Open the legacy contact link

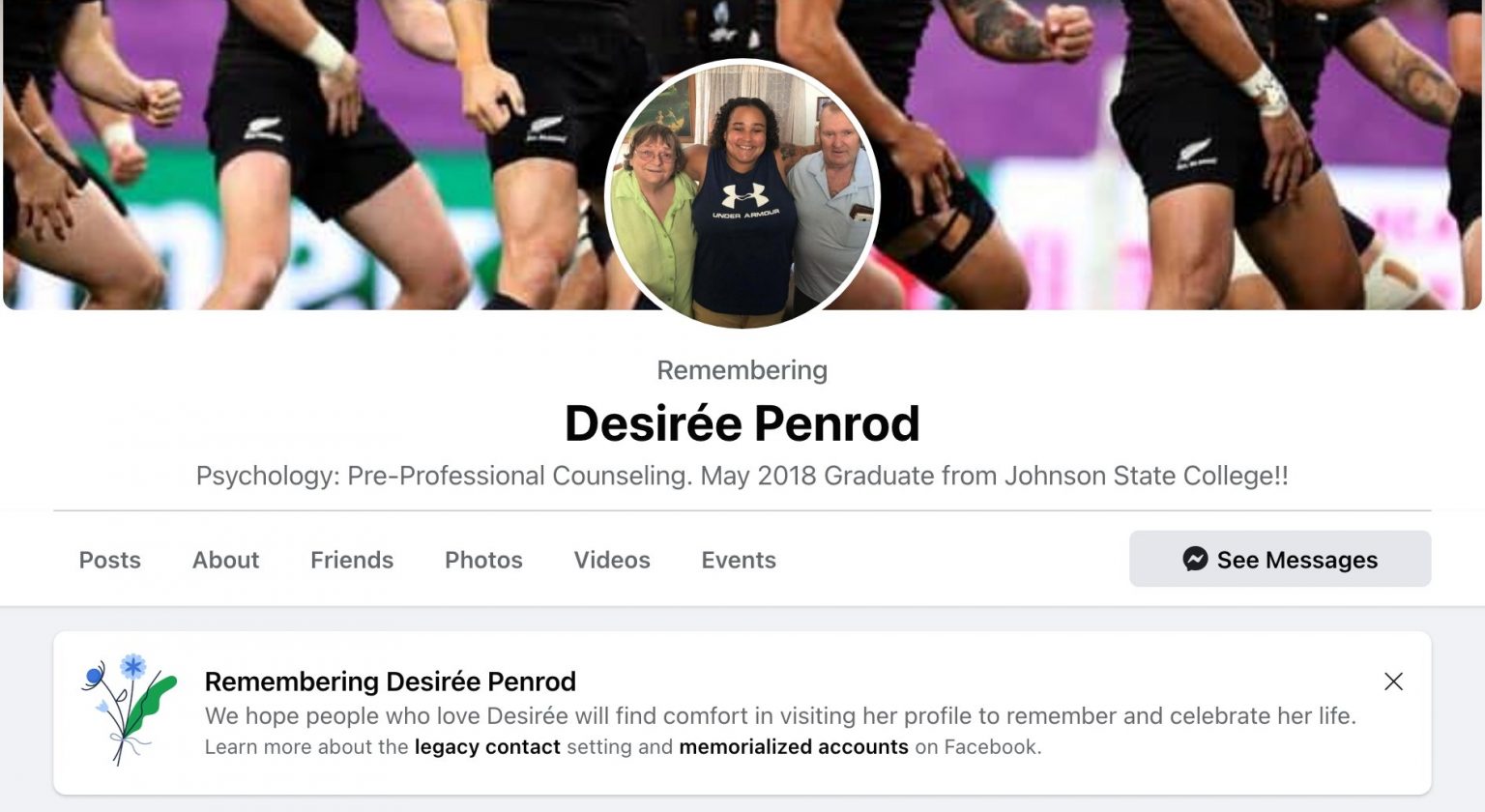487,747
